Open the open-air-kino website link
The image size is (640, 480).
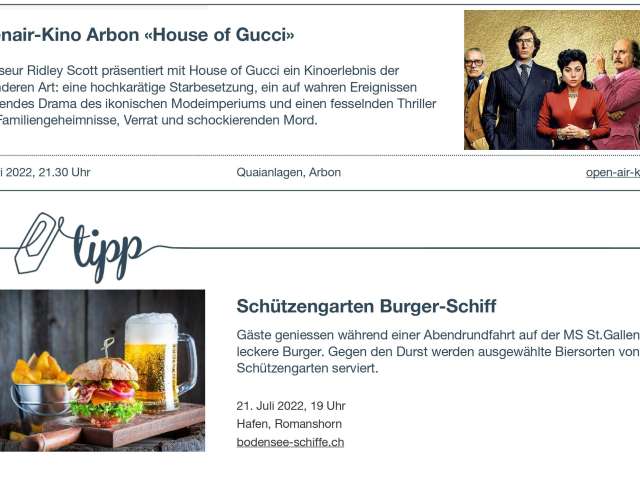(x=612, y=172)
